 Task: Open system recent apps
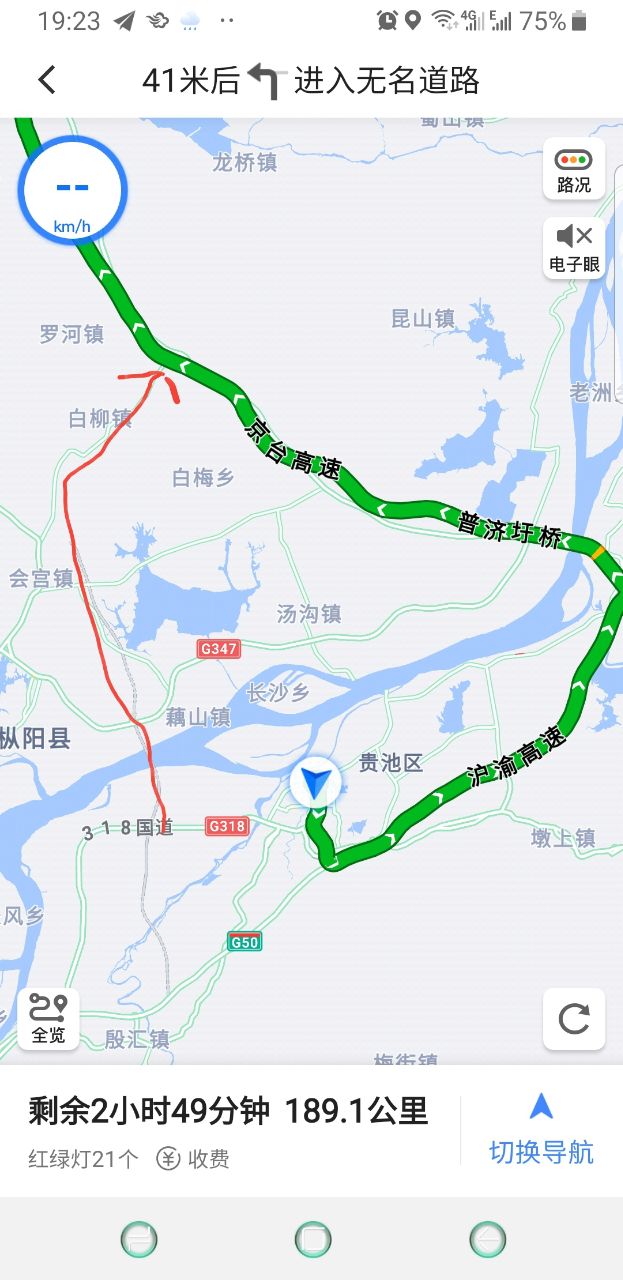pos(139,1240)
